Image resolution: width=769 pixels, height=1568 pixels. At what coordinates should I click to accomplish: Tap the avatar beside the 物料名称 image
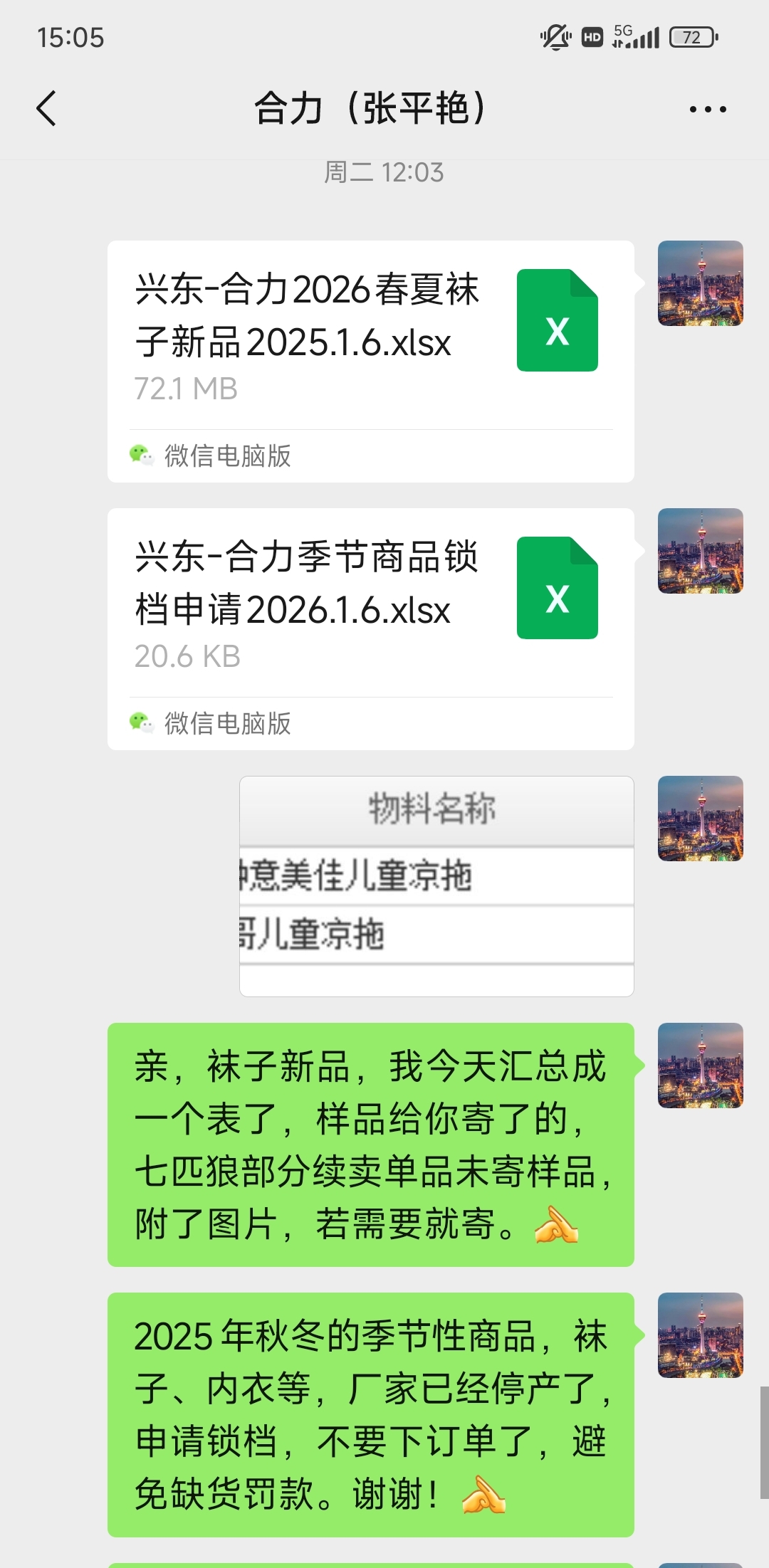click(700, 819)
